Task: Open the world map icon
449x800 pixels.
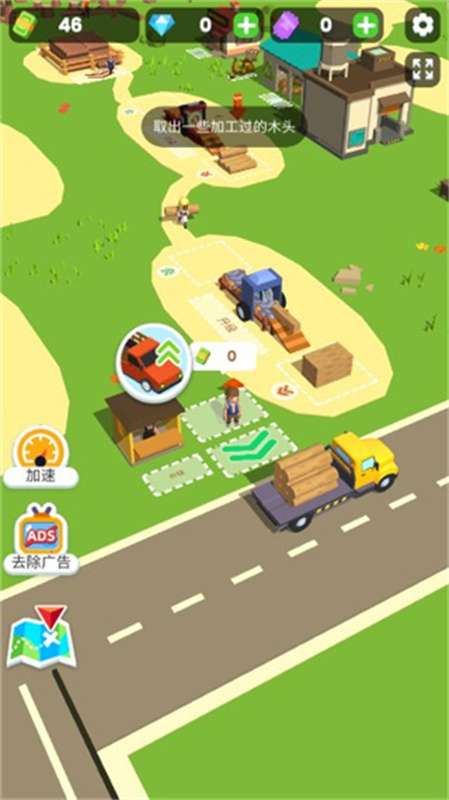Action: tap(41, 637)
